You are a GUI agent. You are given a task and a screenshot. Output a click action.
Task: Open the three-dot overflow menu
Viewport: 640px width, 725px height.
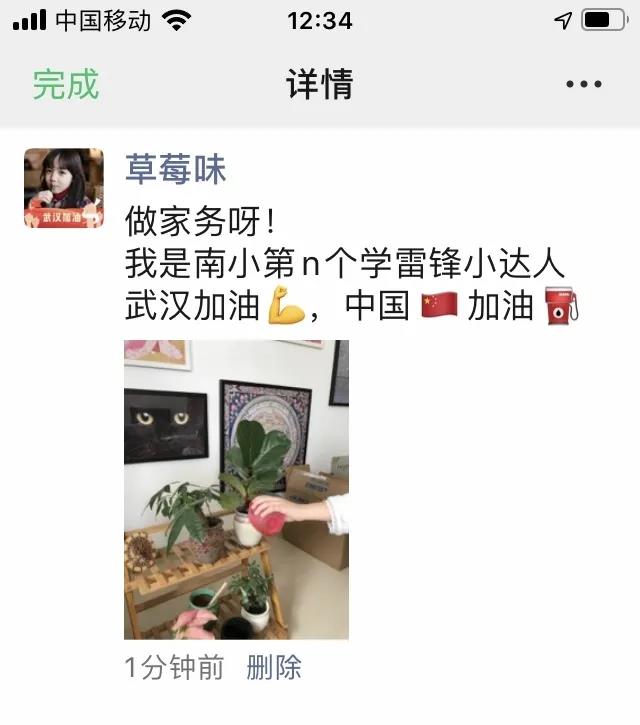[583, 85]
